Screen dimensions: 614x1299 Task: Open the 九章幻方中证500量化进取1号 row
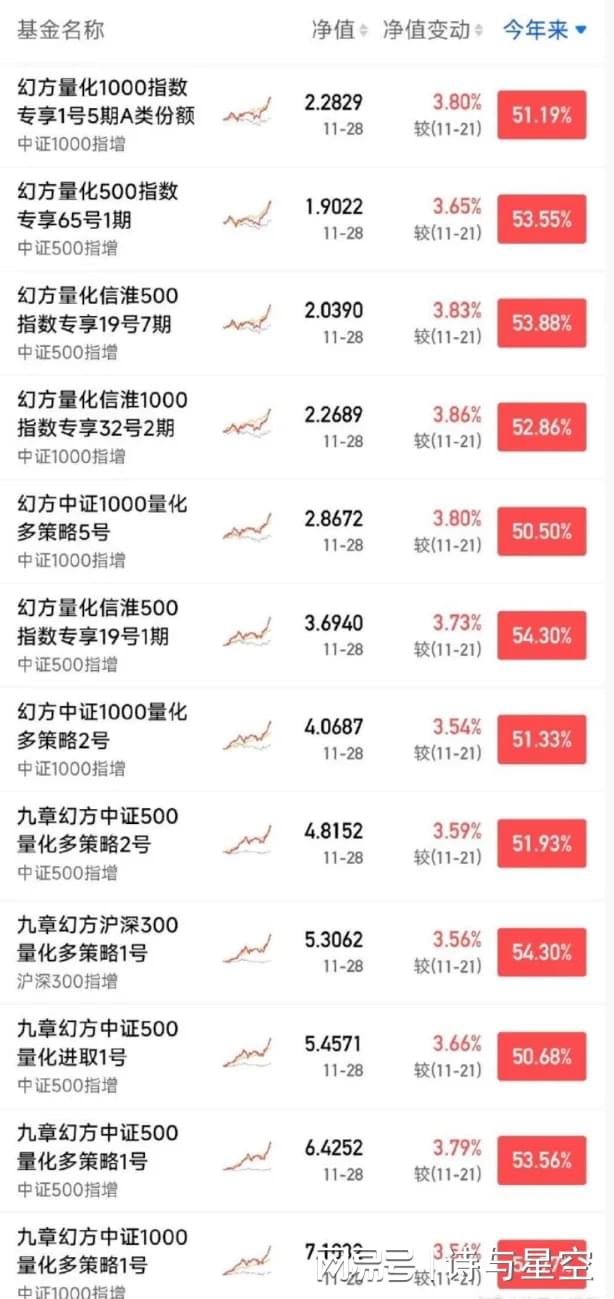98,1043
